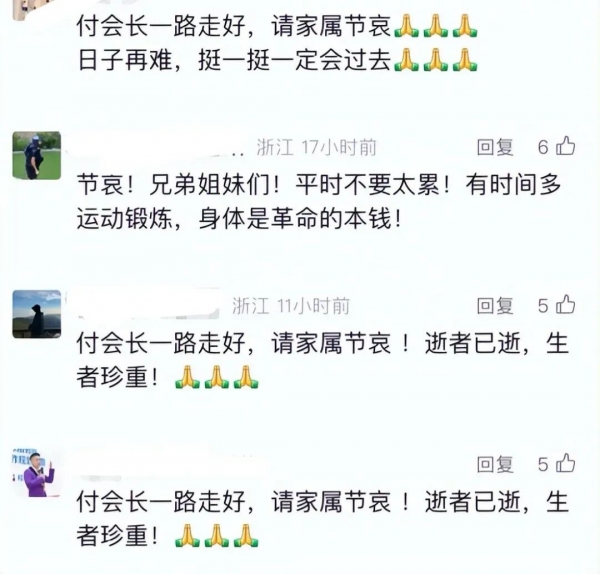Reply to the purple-suit avatar user's comment
Screen dimensions: 600x574
(495, 464)
